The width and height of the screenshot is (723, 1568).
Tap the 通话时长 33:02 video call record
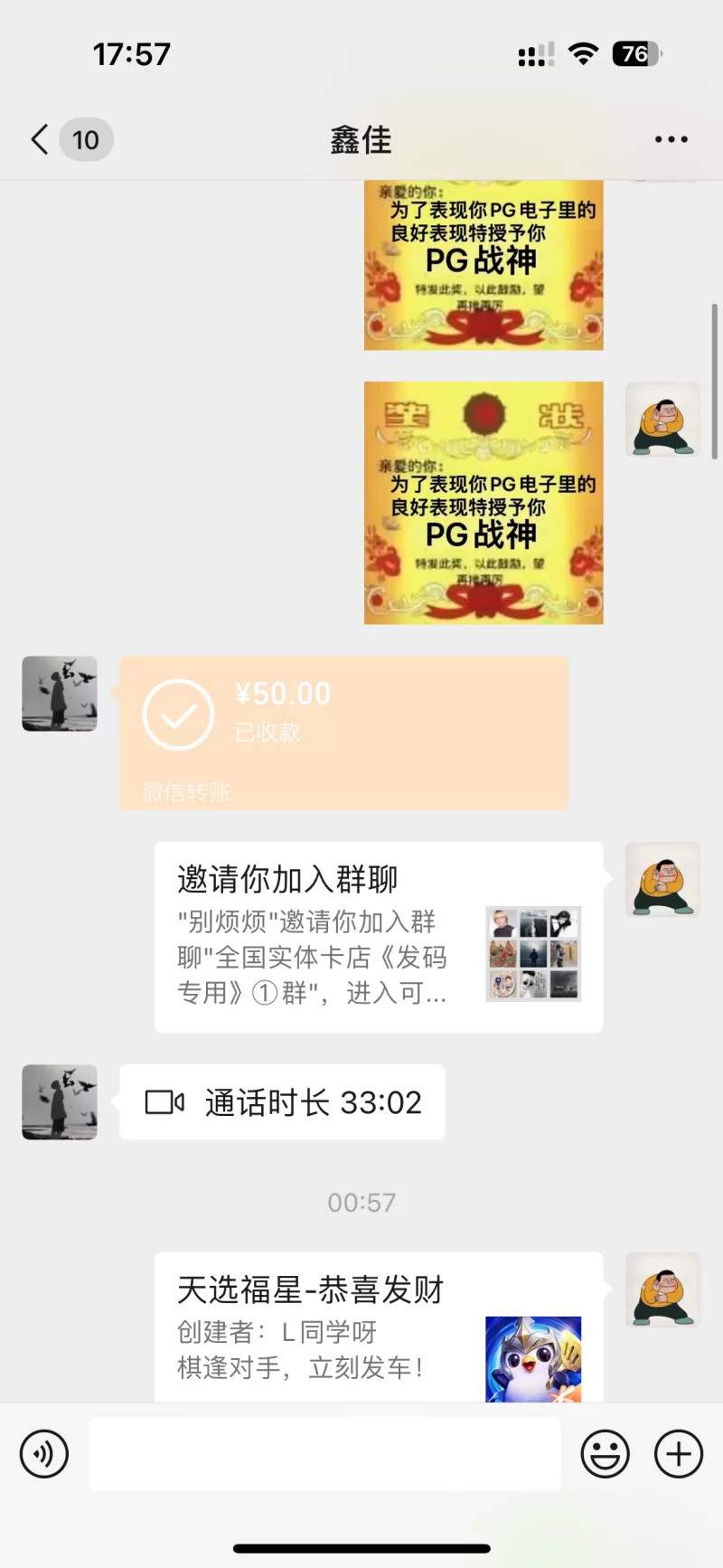(x=282, y=1102)
